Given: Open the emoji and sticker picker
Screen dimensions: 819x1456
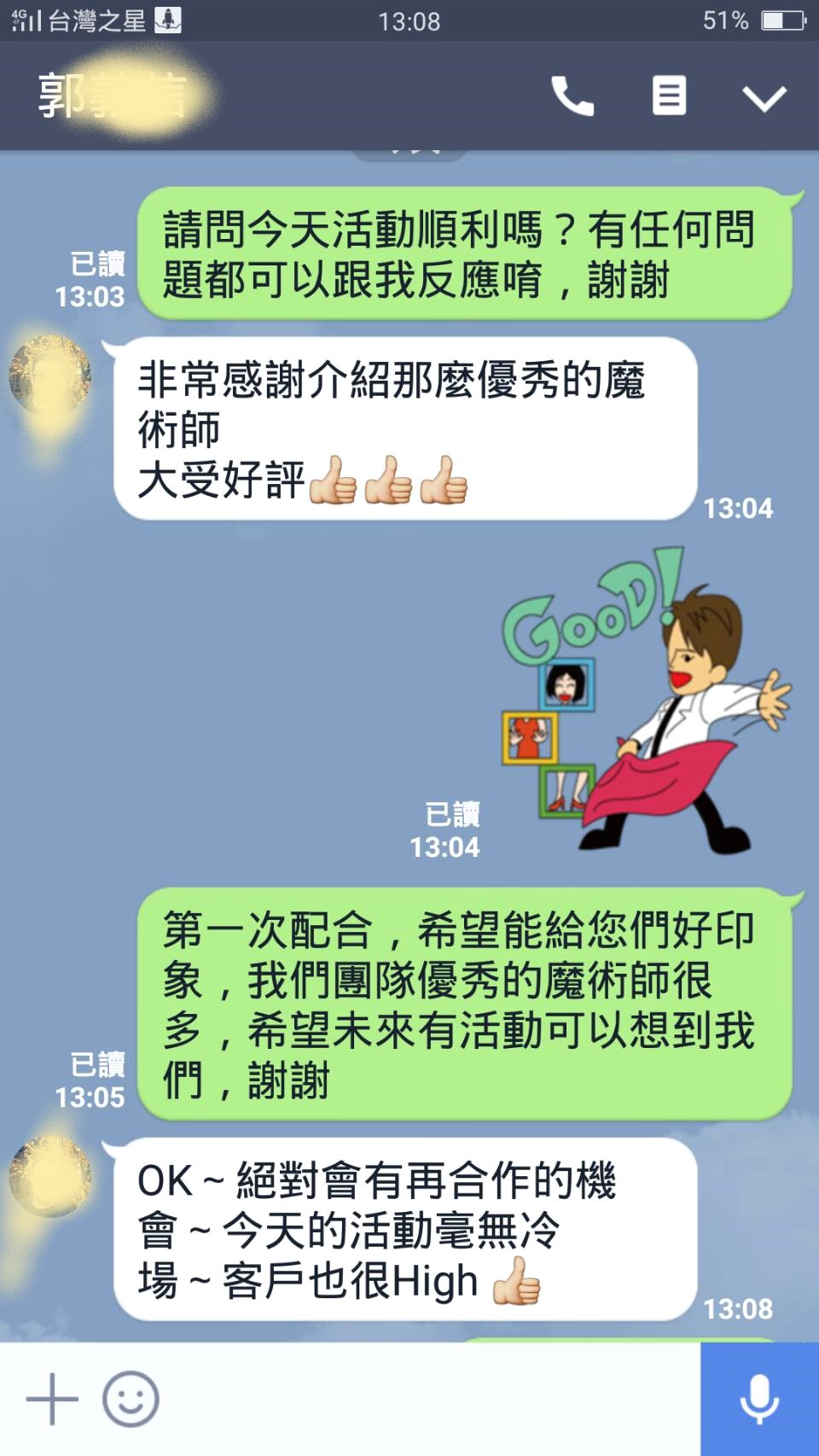Looking at the screenshot, I should (131, 1399).
